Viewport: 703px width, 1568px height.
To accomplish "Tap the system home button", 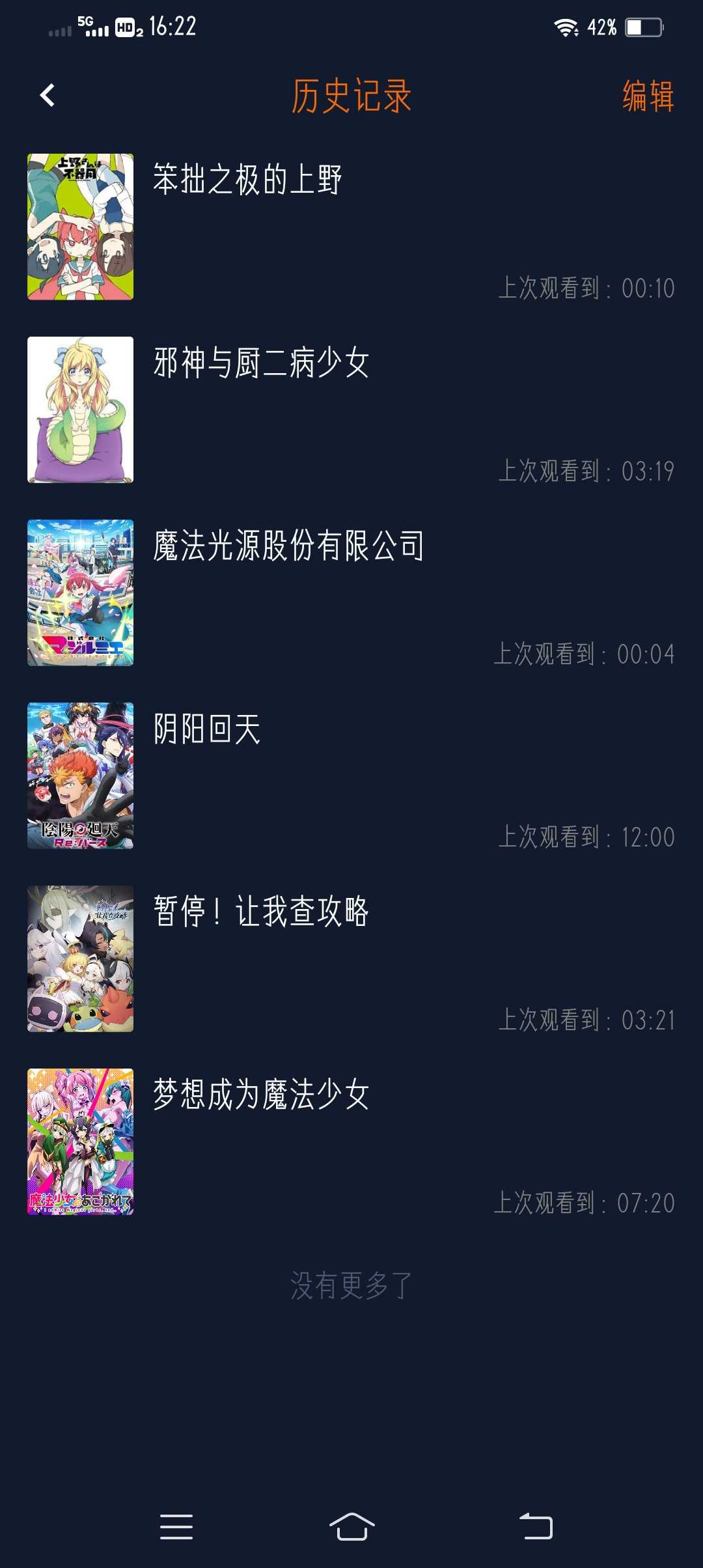I will point(351,1526).
